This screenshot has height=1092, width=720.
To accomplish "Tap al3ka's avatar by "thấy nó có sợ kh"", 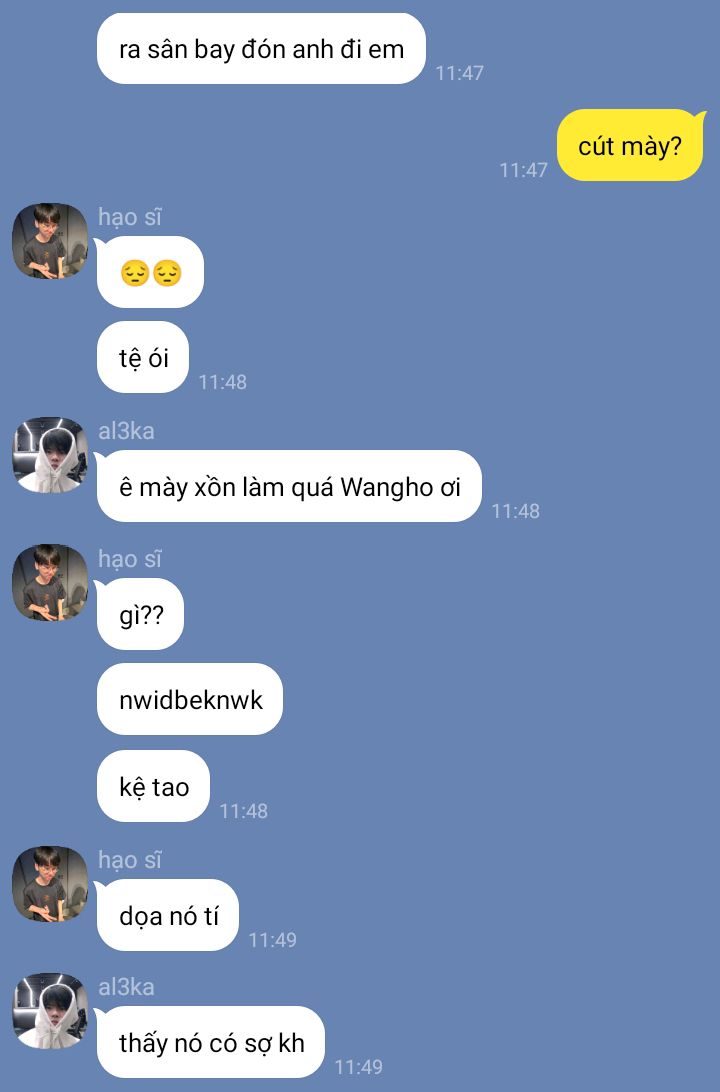I will 50,1011.
